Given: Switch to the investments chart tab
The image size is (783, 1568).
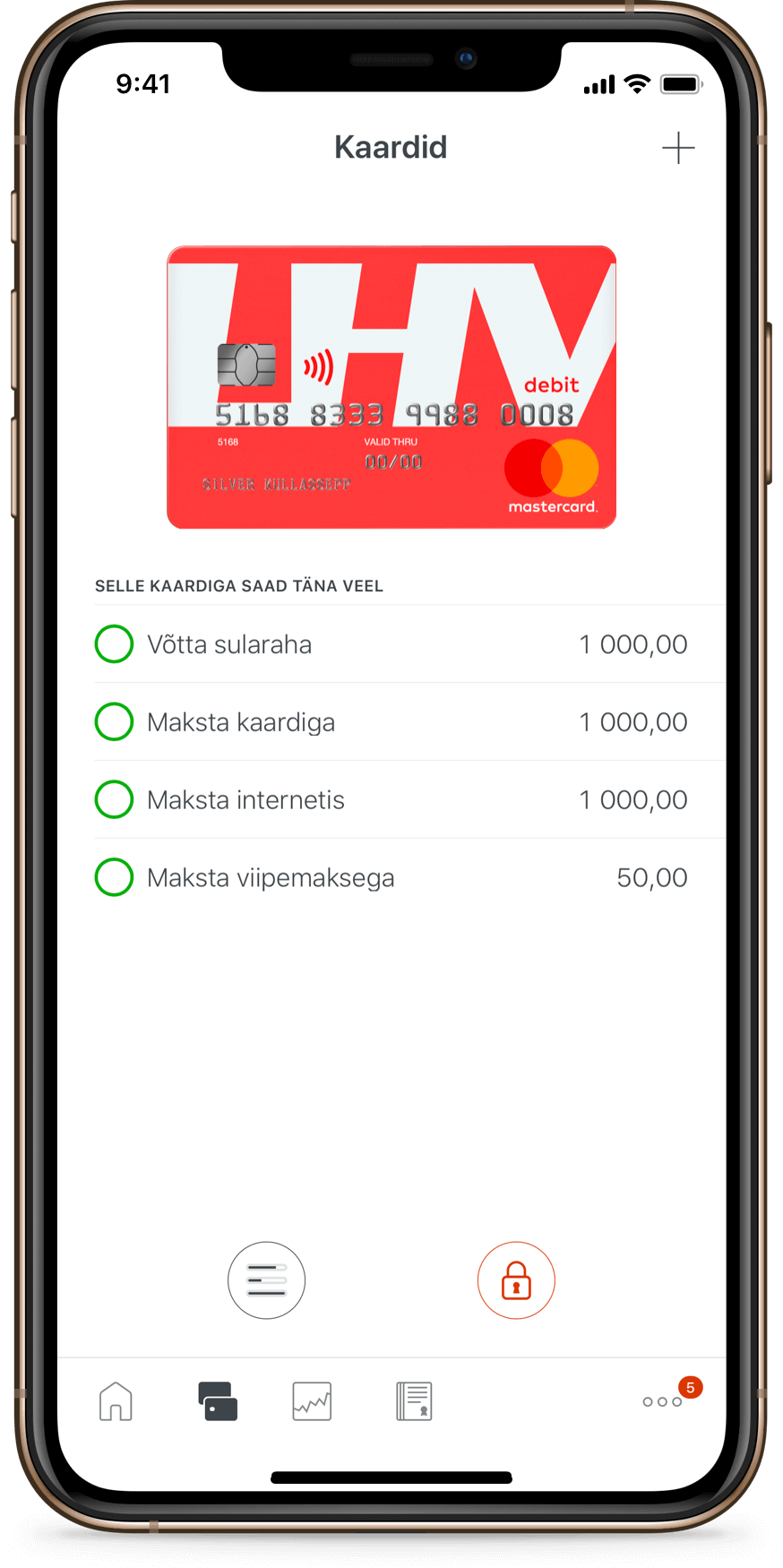Looking at the screenshot, I should click(x=312, y=1401).
